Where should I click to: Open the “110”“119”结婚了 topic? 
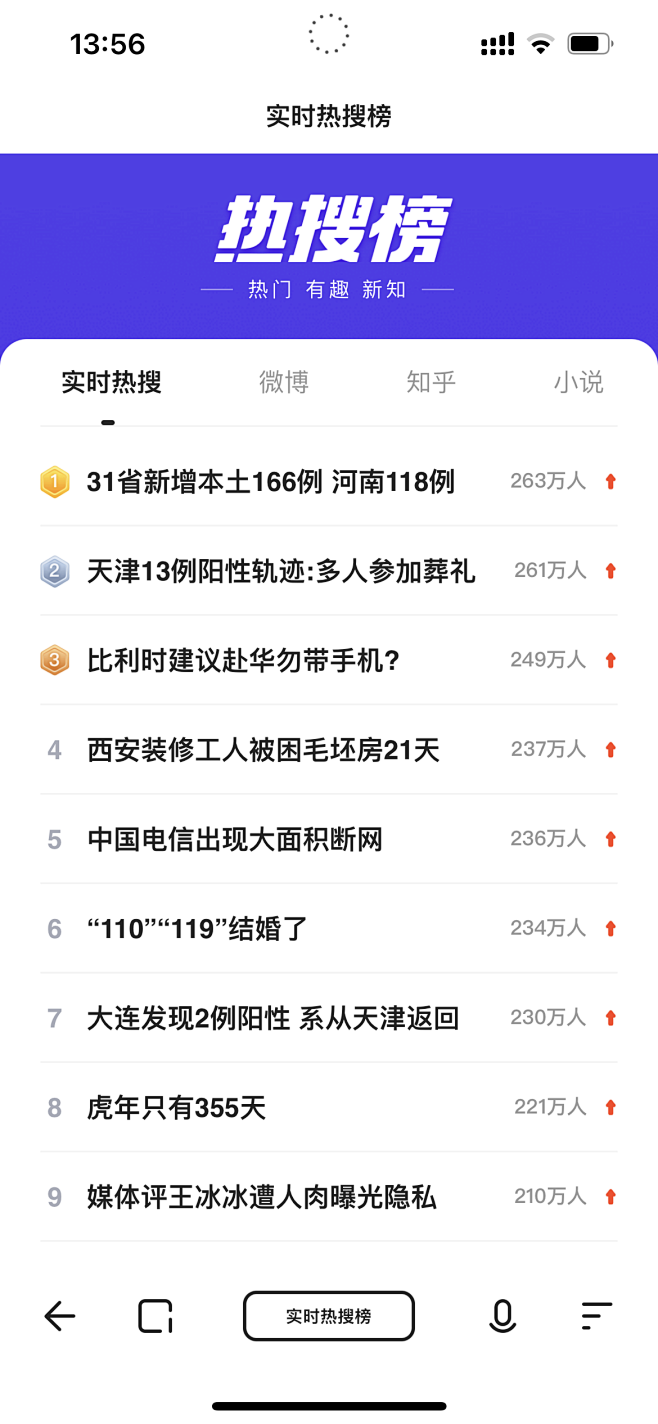click(x=329, y=929)
